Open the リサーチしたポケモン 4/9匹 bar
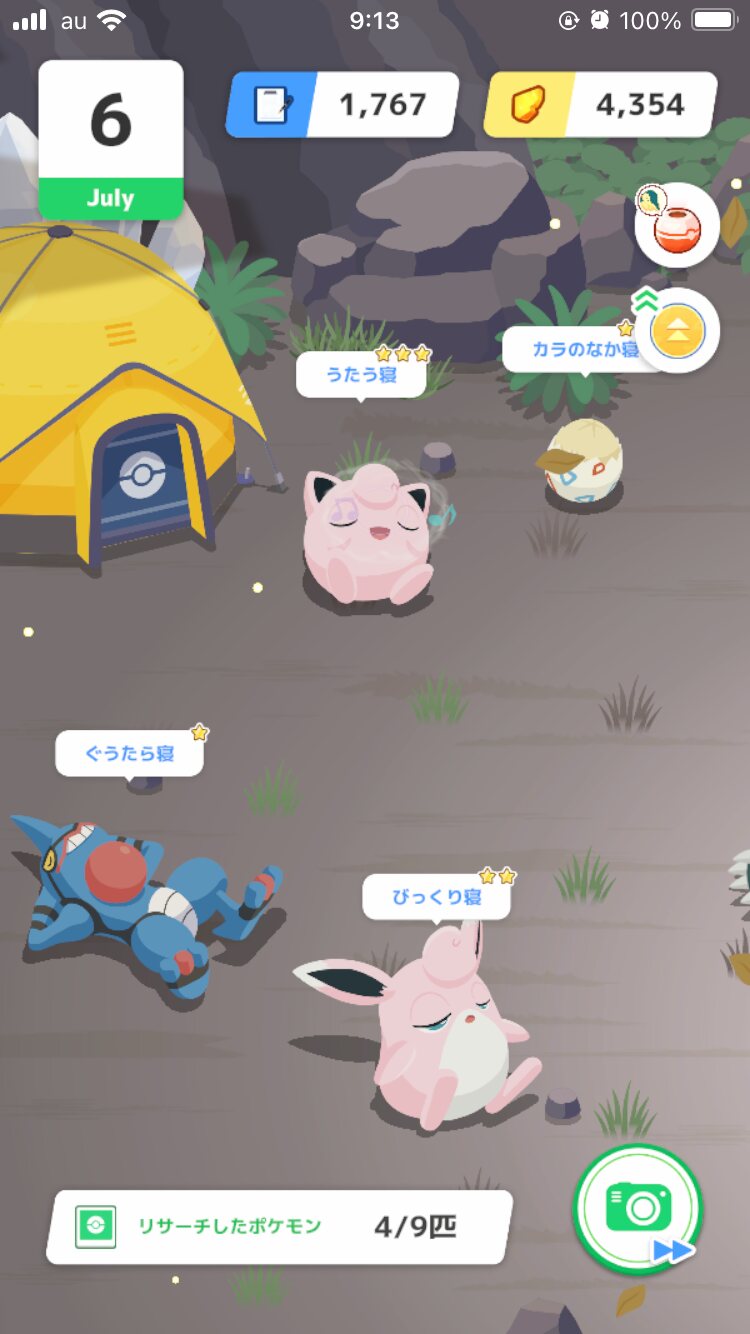The width and height of the screenshot is (750, 1334). (x=280, y=1226)
